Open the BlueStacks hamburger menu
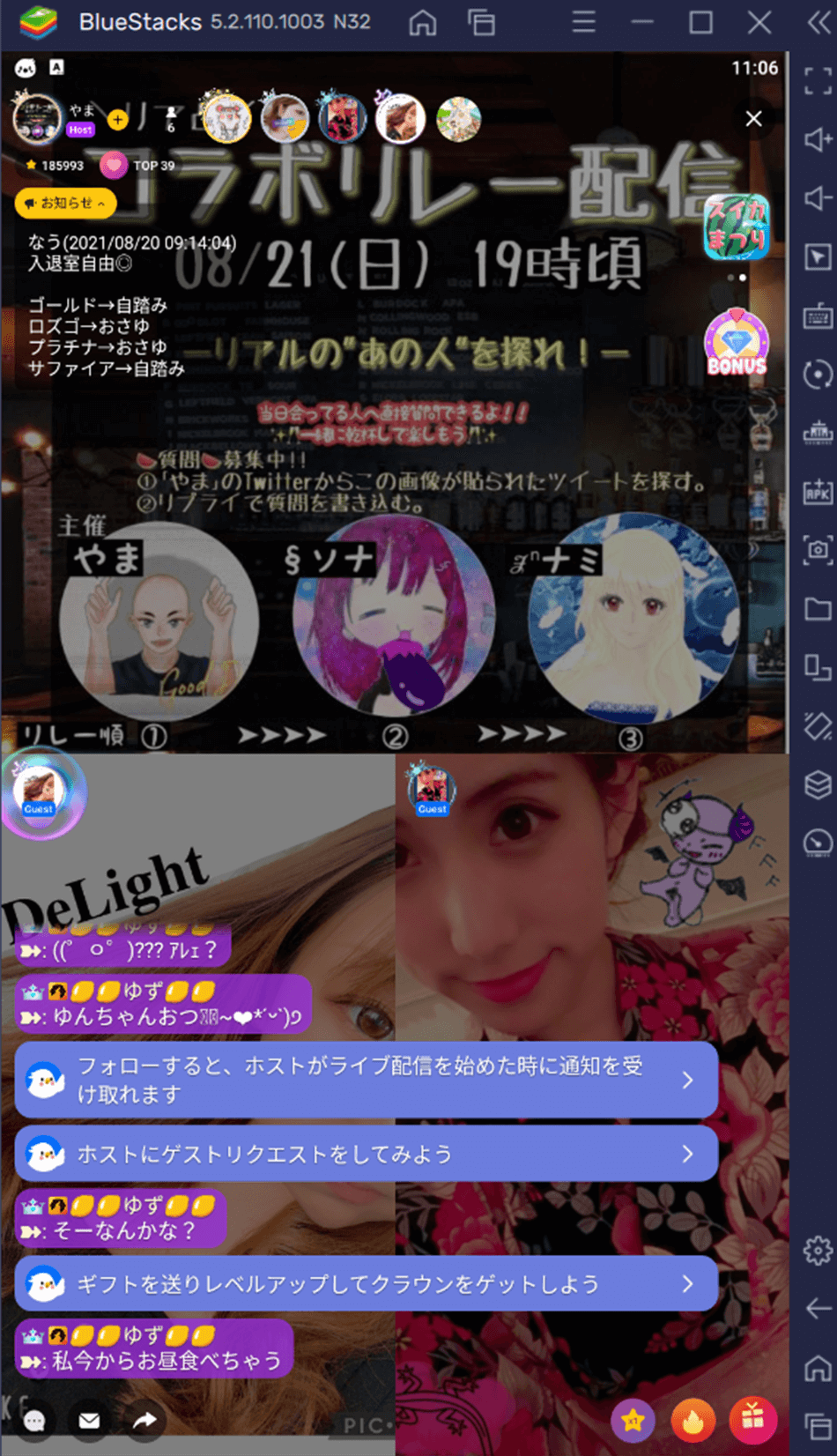 coord(583,24)
